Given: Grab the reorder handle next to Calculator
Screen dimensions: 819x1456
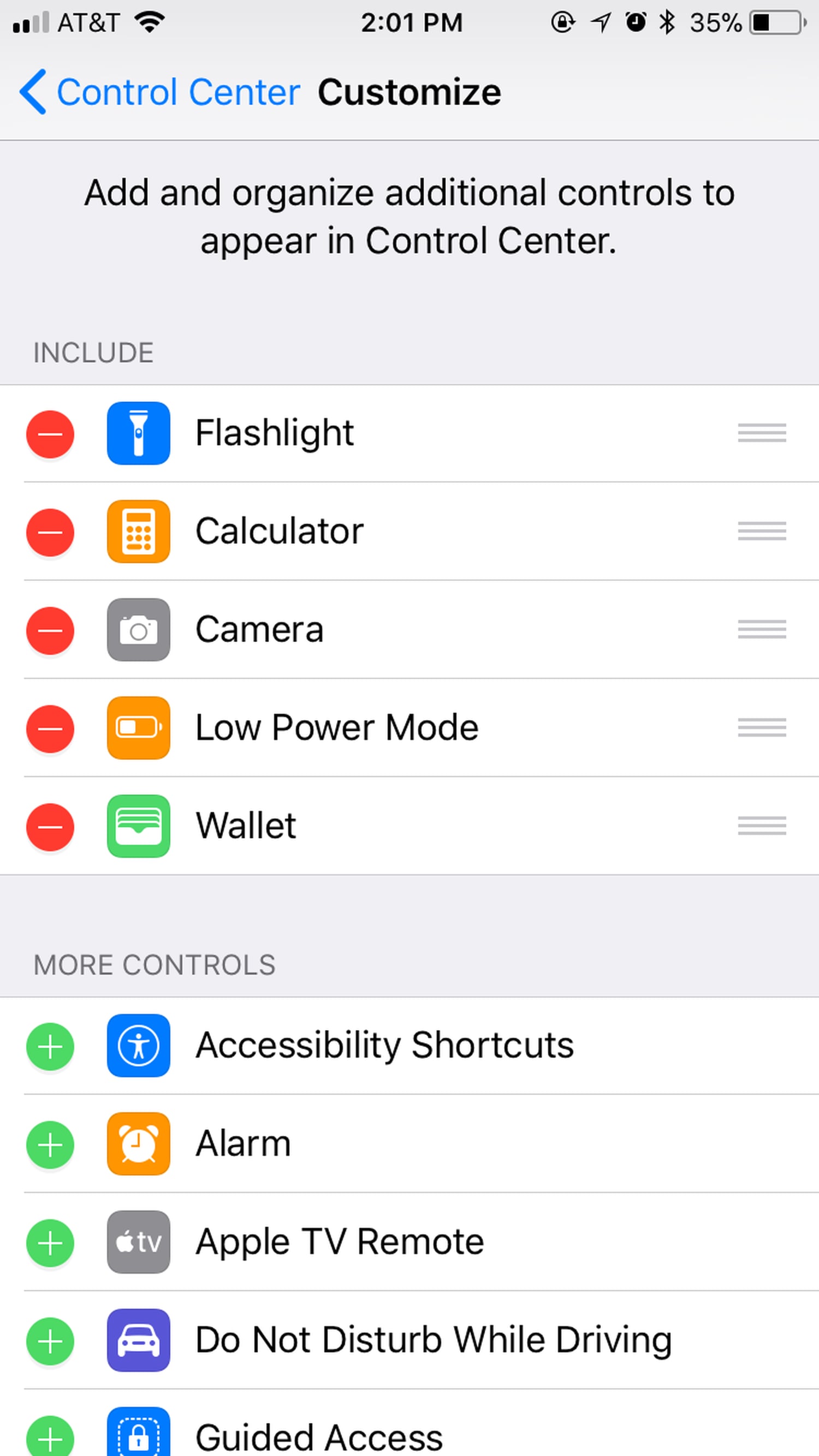Looking at the screenshot, I should click(761, 532).
